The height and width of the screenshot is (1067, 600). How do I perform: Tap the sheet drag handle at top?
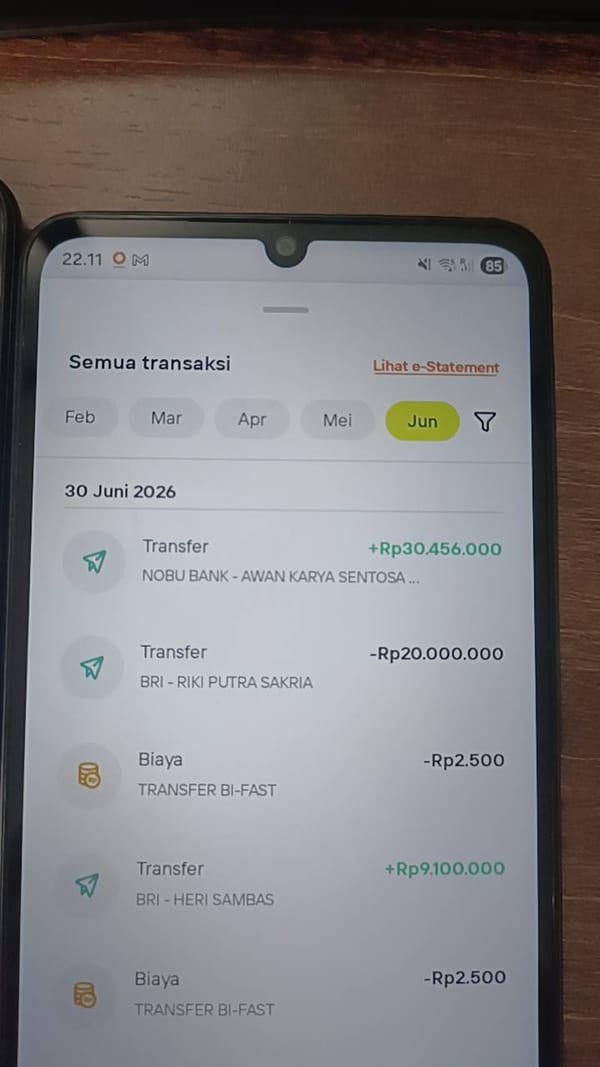click(286, 310)
